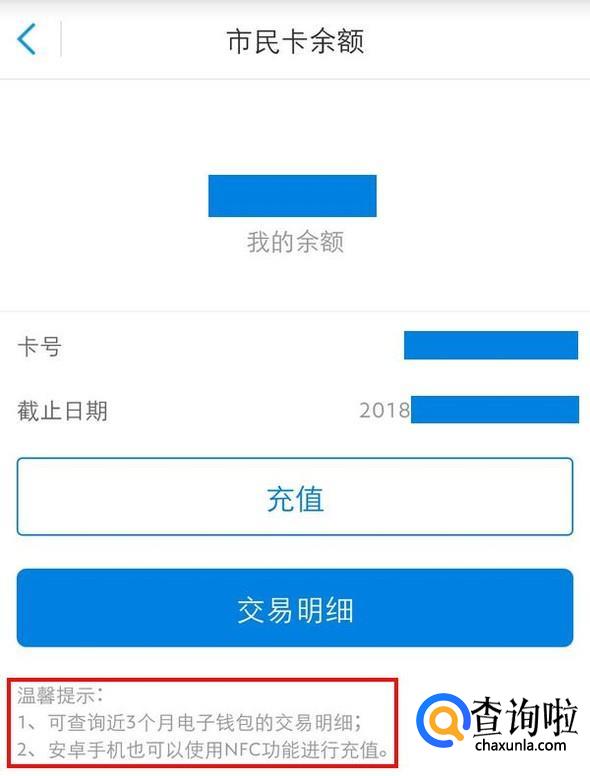The image size is (590, 776).
Task: Go back using the top-left arrow
Action: click(27, 39)
